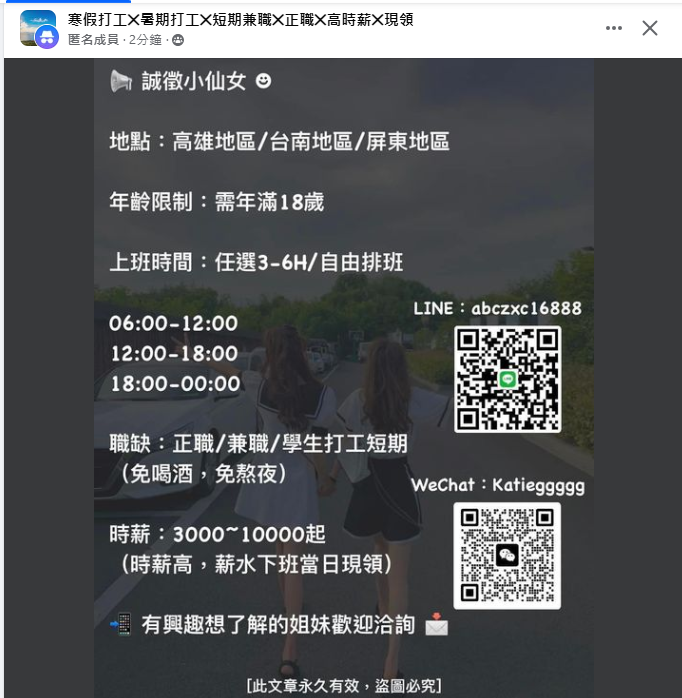Dismiss the post with the X button
Screen dimensions: 682x698
coord(650,28)
